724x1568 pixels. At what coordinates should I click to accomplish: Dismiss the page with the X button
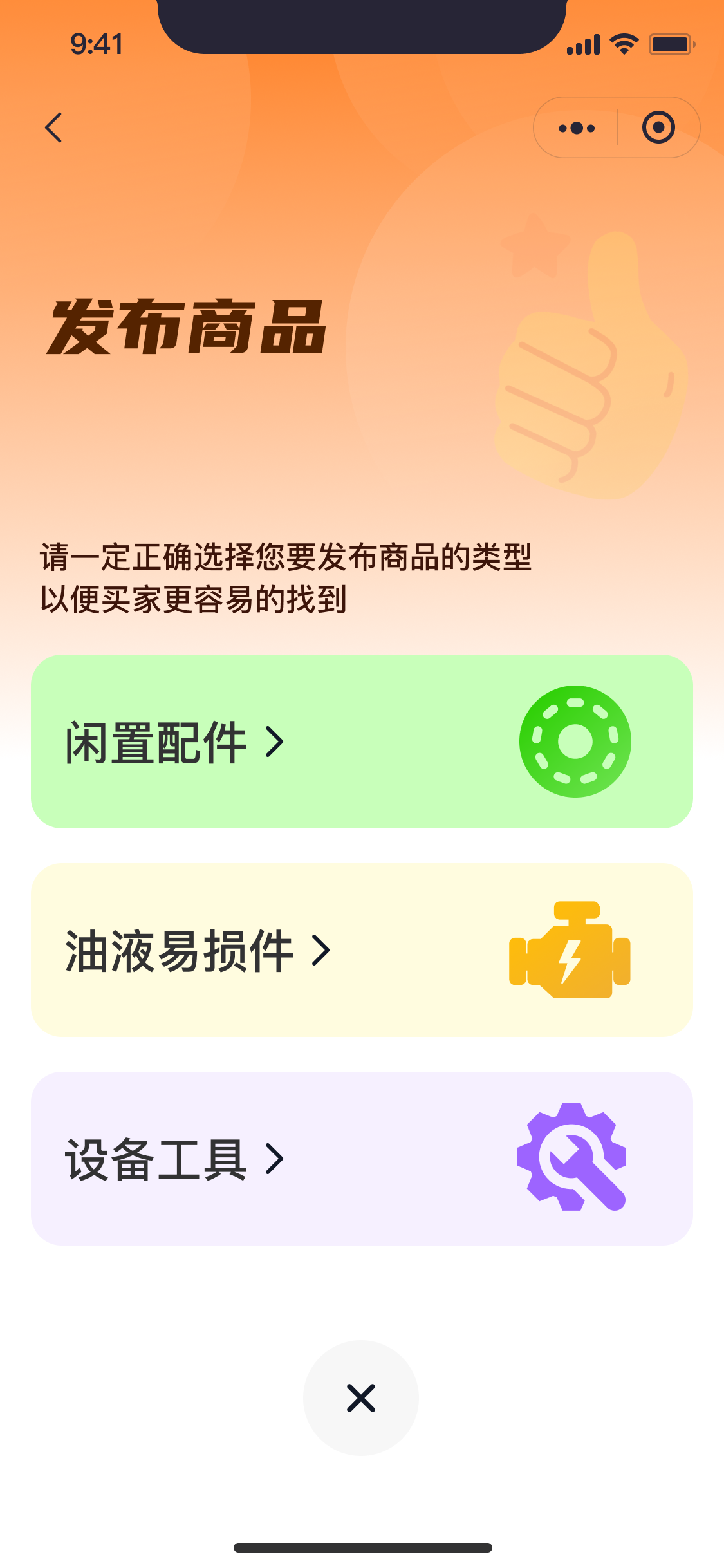[x=361, y=1398]
